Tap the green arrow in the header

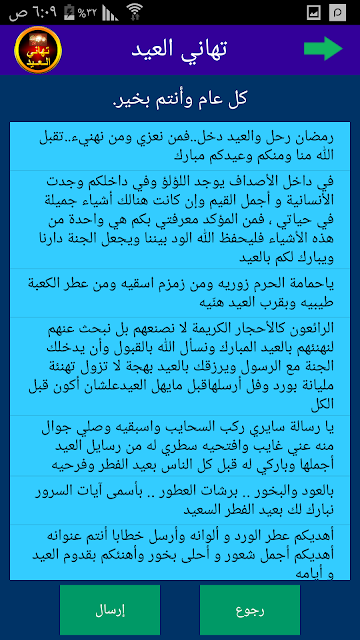coord(323,49)
